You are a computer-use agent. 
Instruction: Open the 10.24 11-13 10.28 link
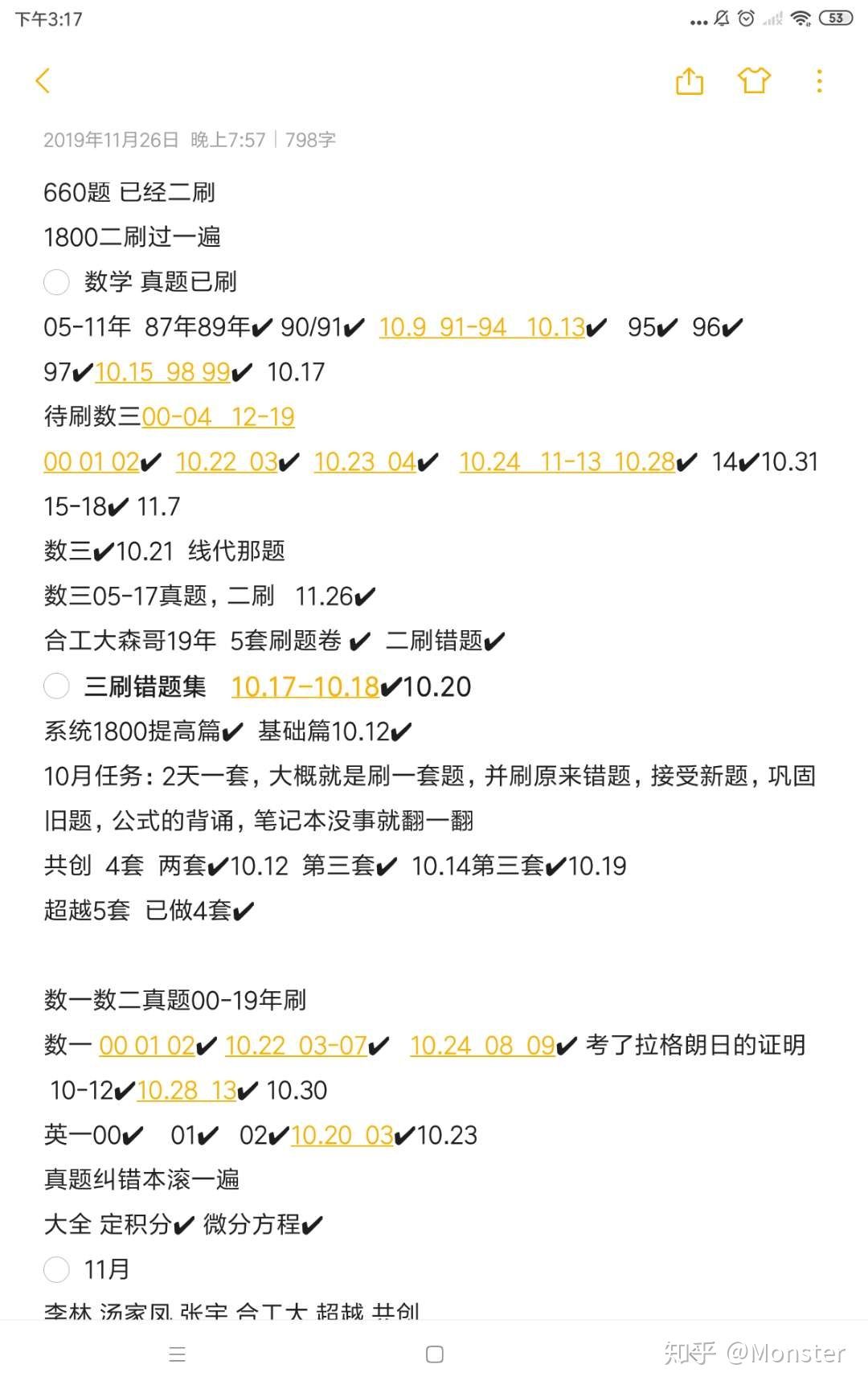tap(567, 462)
